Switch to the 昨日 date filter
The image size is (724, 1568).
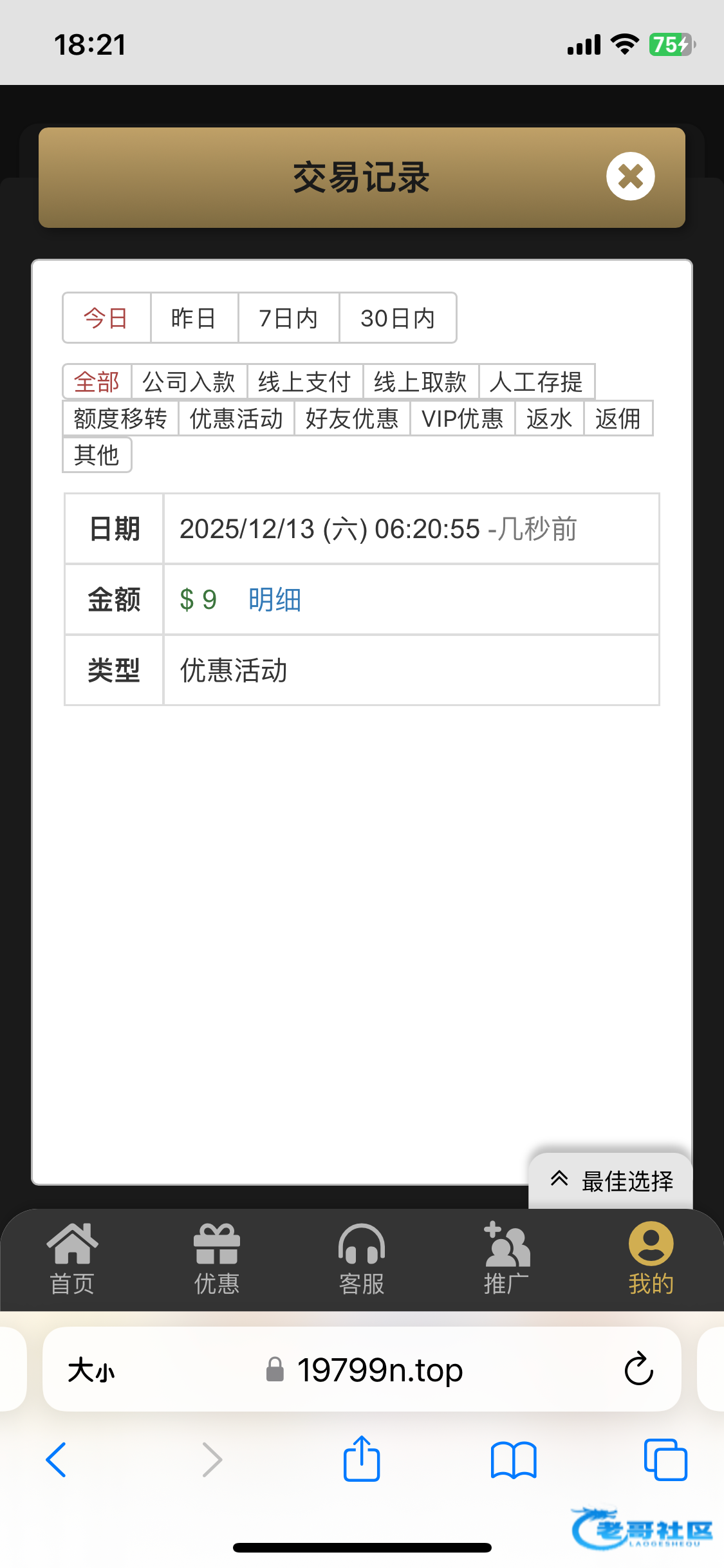point(194,318)
